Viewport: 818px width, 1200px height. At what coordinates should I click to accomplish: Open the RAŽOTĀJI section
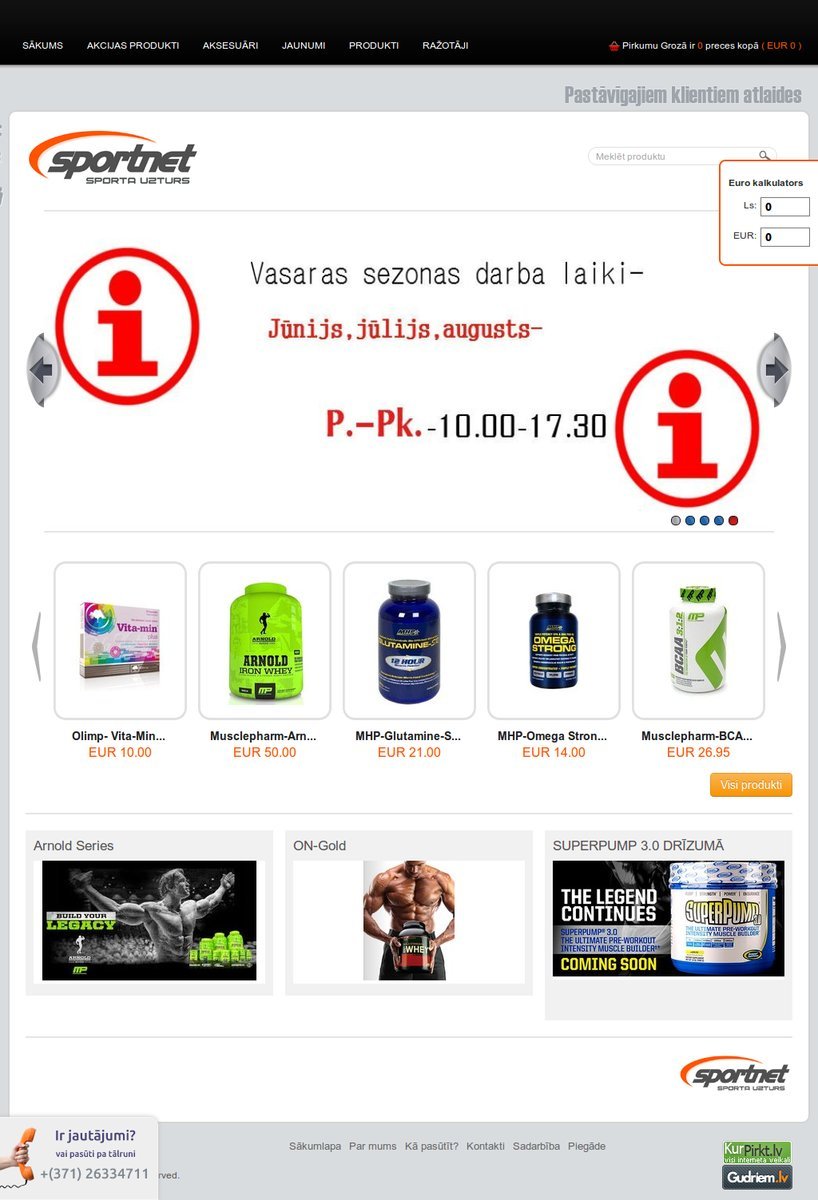pyautogui.click(x=445, y=46)
